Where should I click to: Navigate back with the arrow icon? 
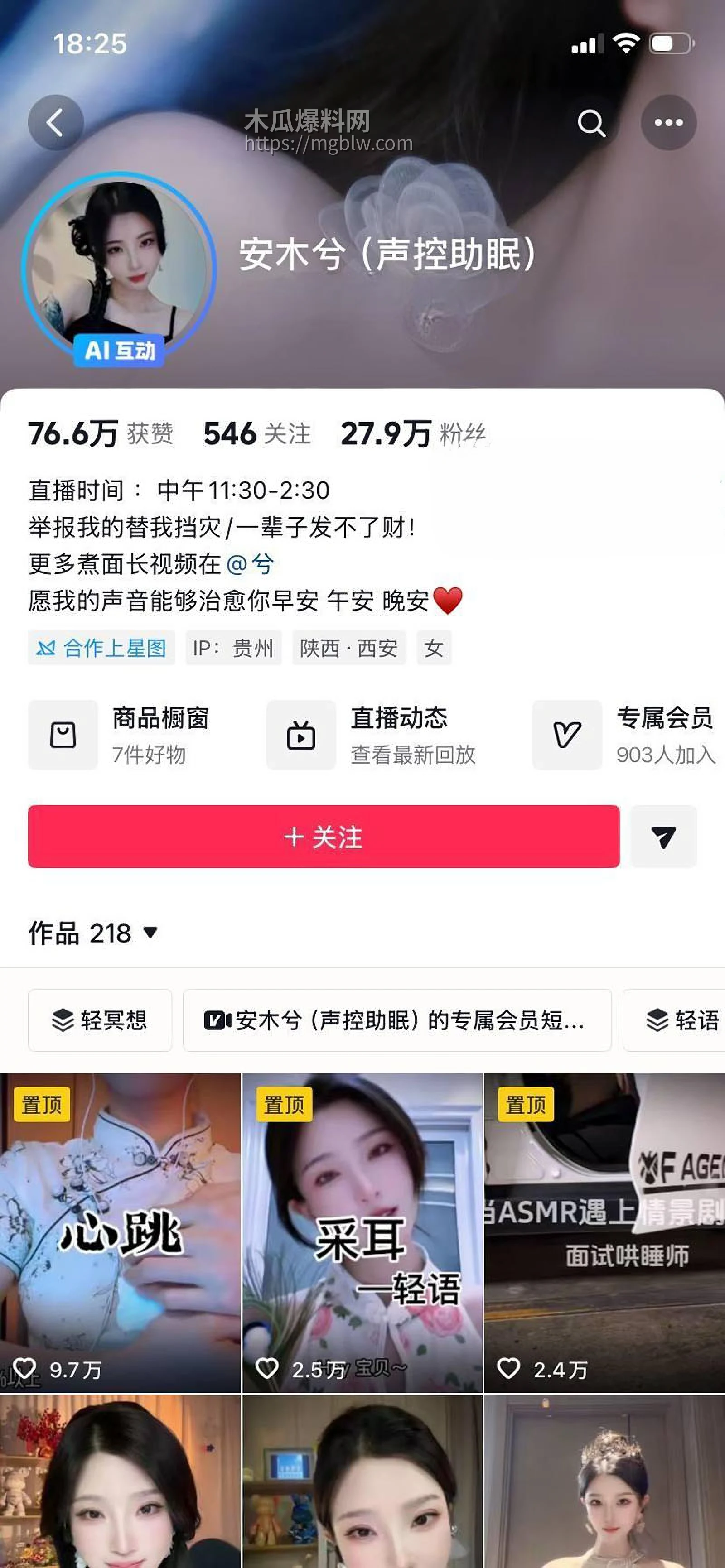55,122
